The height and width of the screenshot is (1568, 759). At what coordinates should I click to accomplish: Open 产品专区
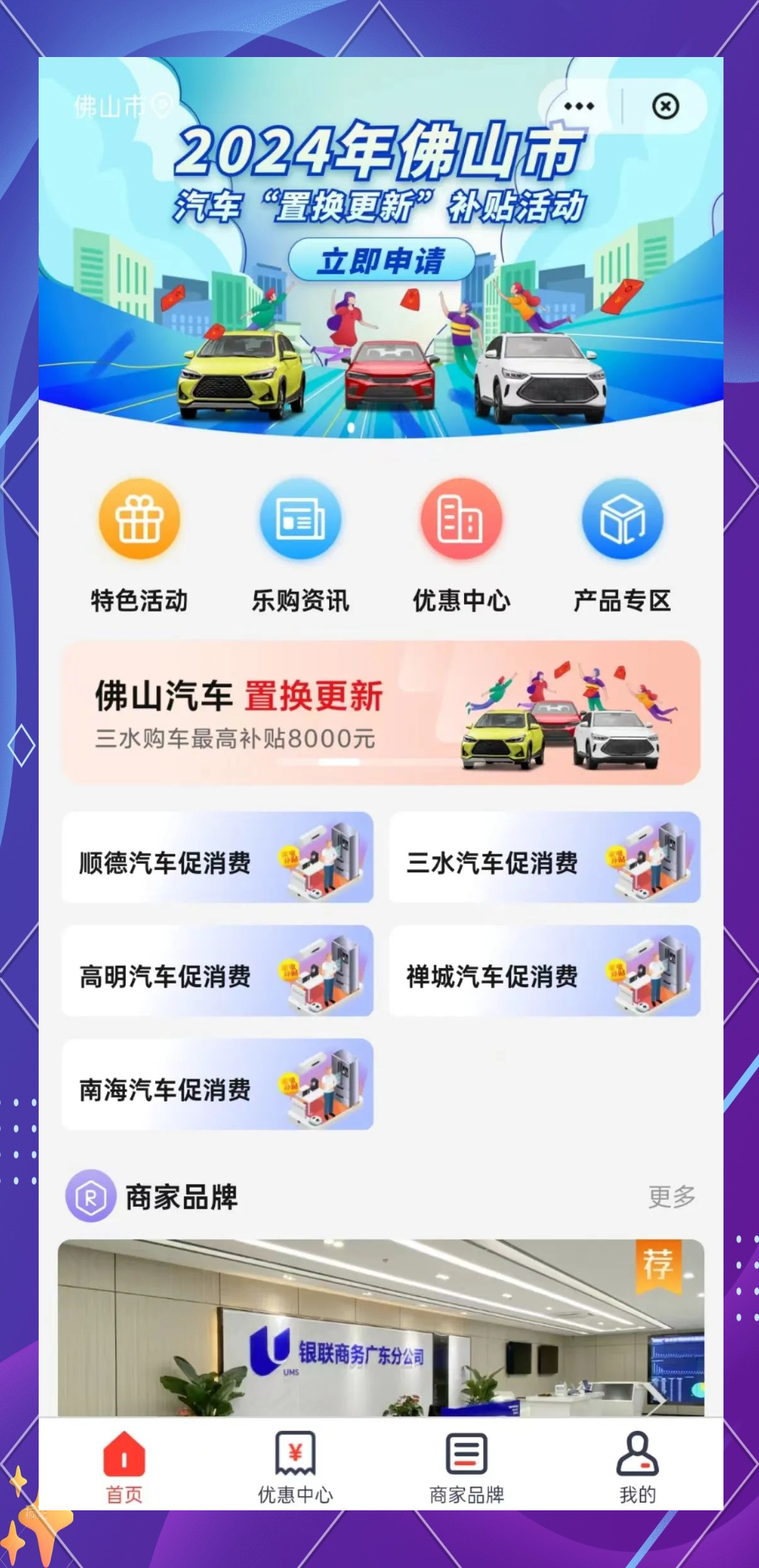622,545
